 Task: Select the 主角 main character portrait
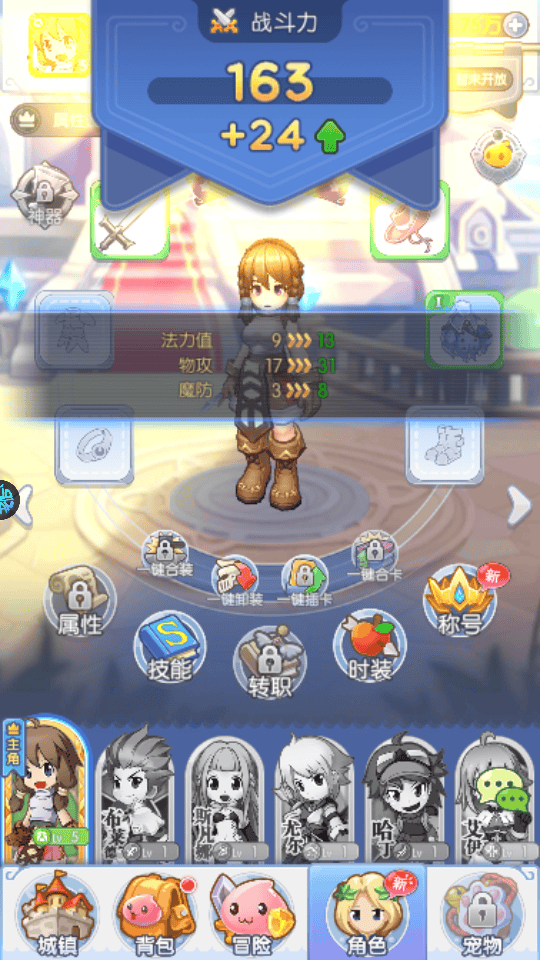[46, 790]
